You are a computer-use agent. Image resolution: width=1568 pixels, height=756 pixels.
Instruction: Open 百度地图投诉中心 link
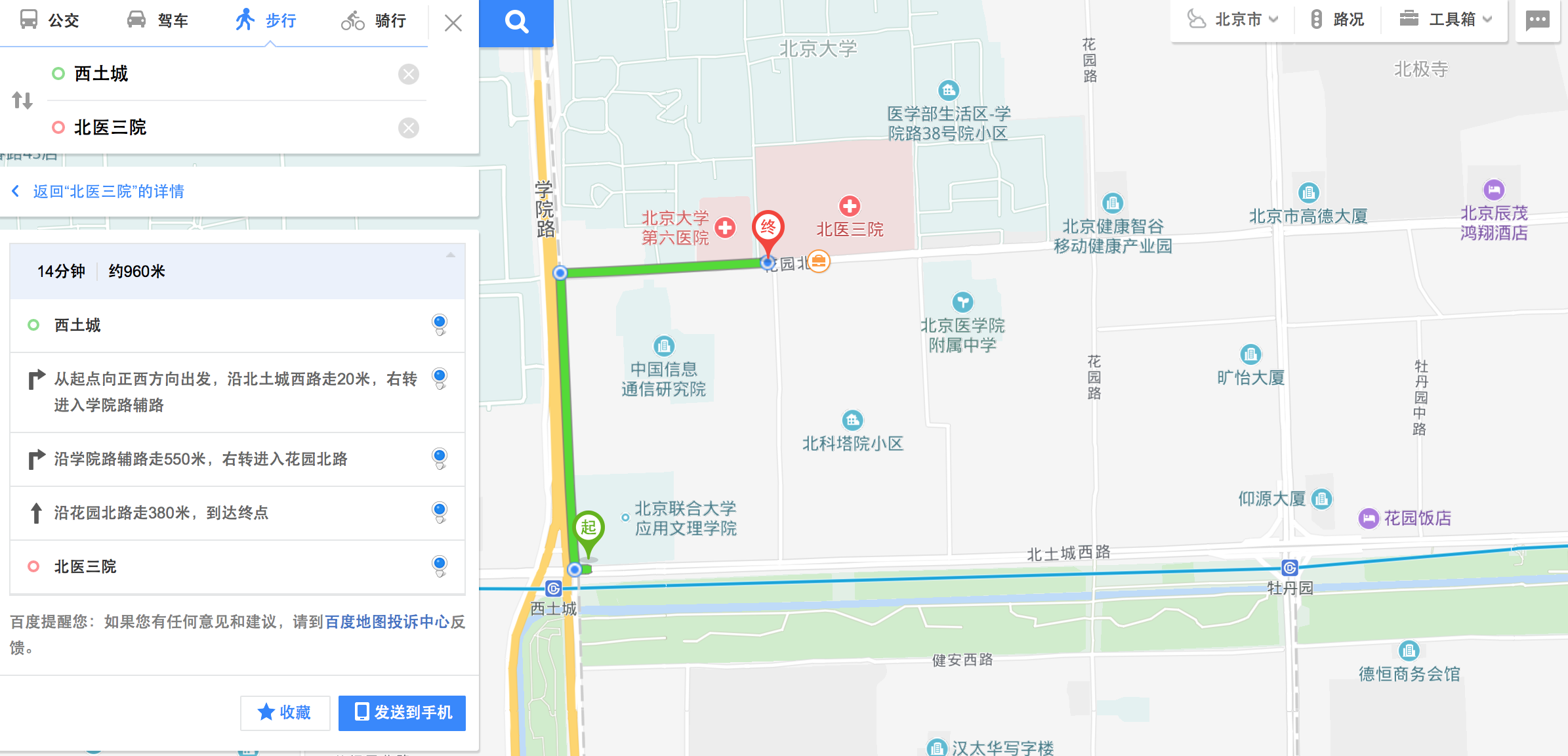(387, 622)
